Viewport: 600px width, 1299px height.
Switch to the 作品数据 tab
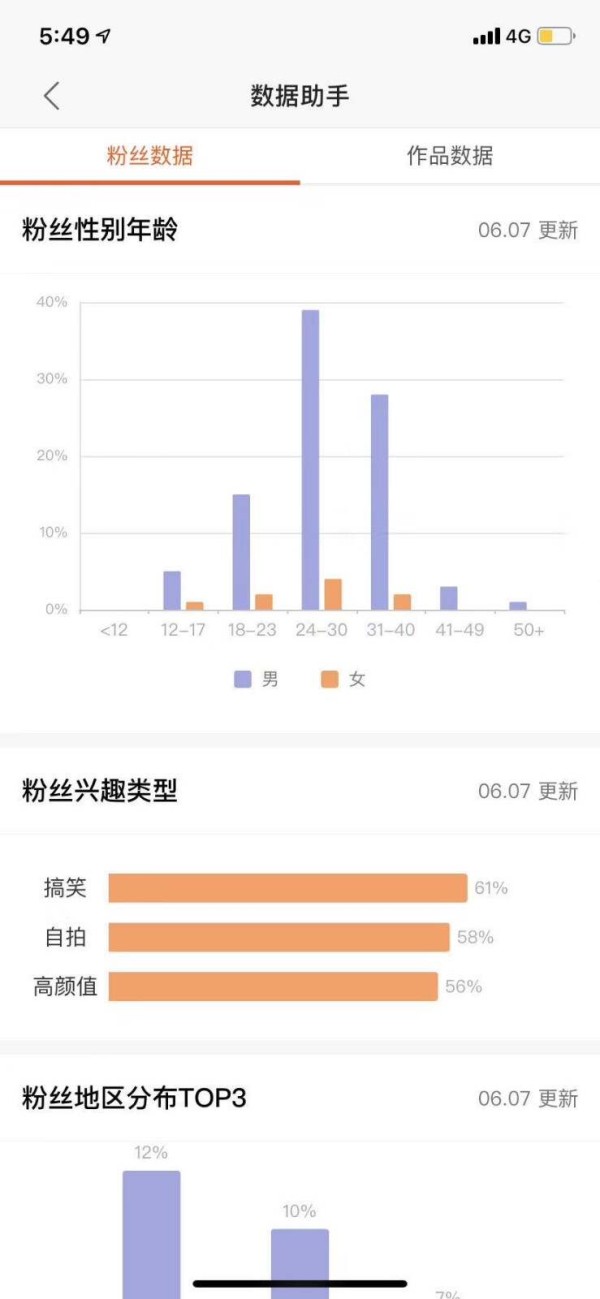point(450,156)
